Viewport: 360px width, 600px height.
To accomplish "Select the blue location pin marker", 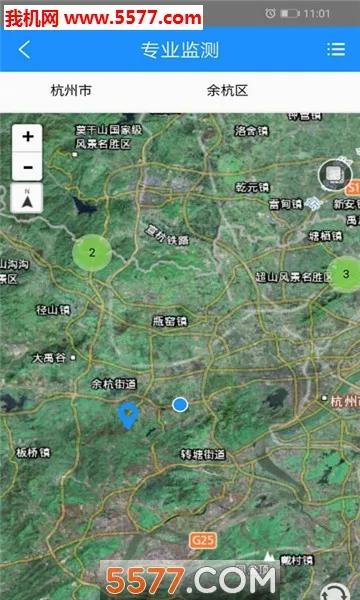I will pyautogui.click(x=128, y=416).
